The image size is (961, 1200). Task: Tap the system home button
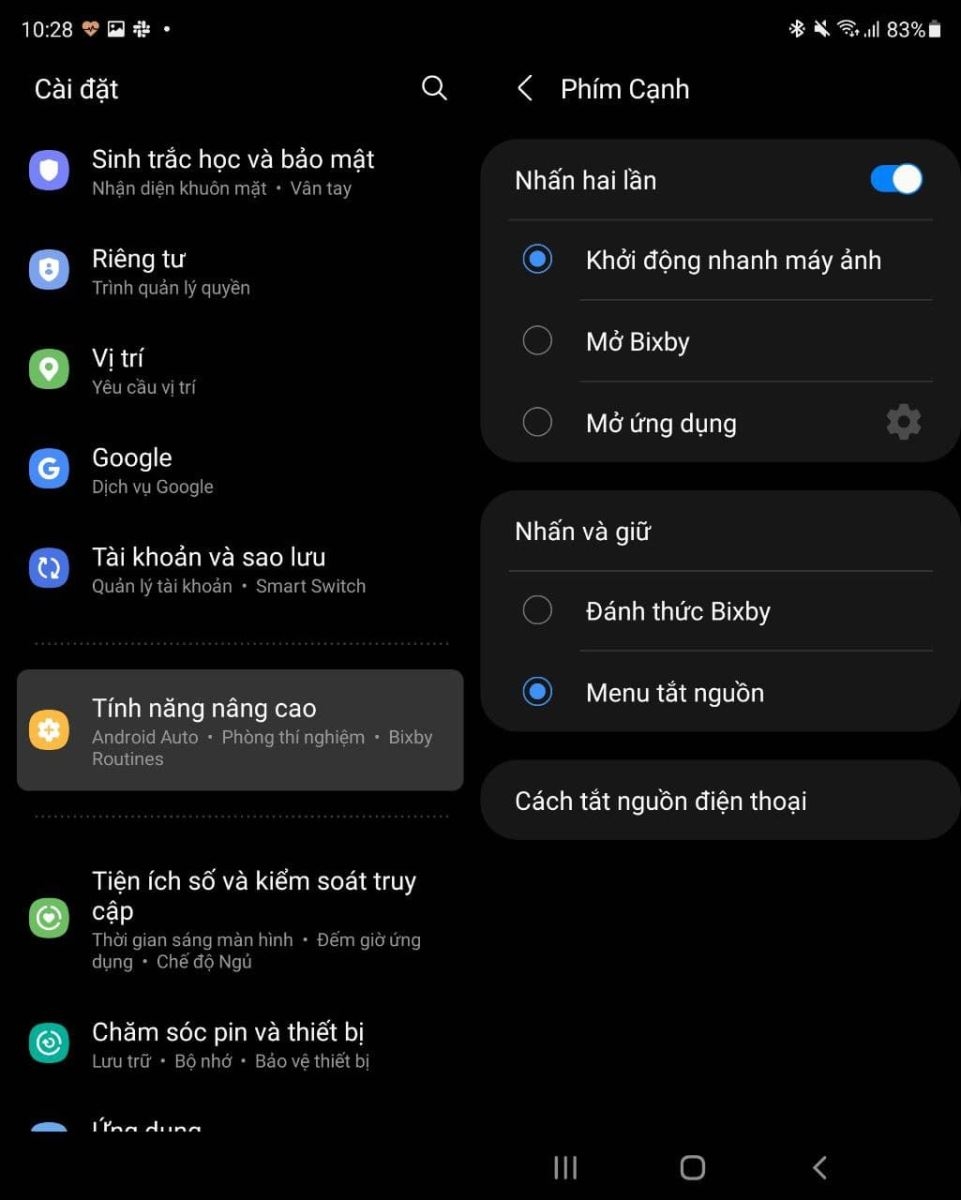point(692,1167)
